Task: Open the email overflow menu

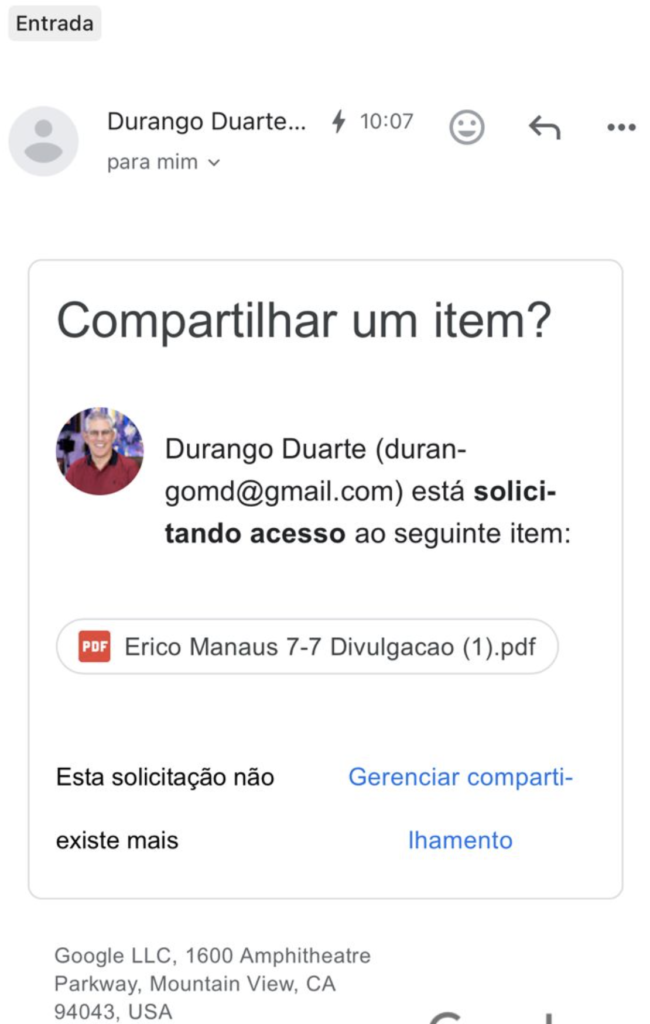Action: 621,127
